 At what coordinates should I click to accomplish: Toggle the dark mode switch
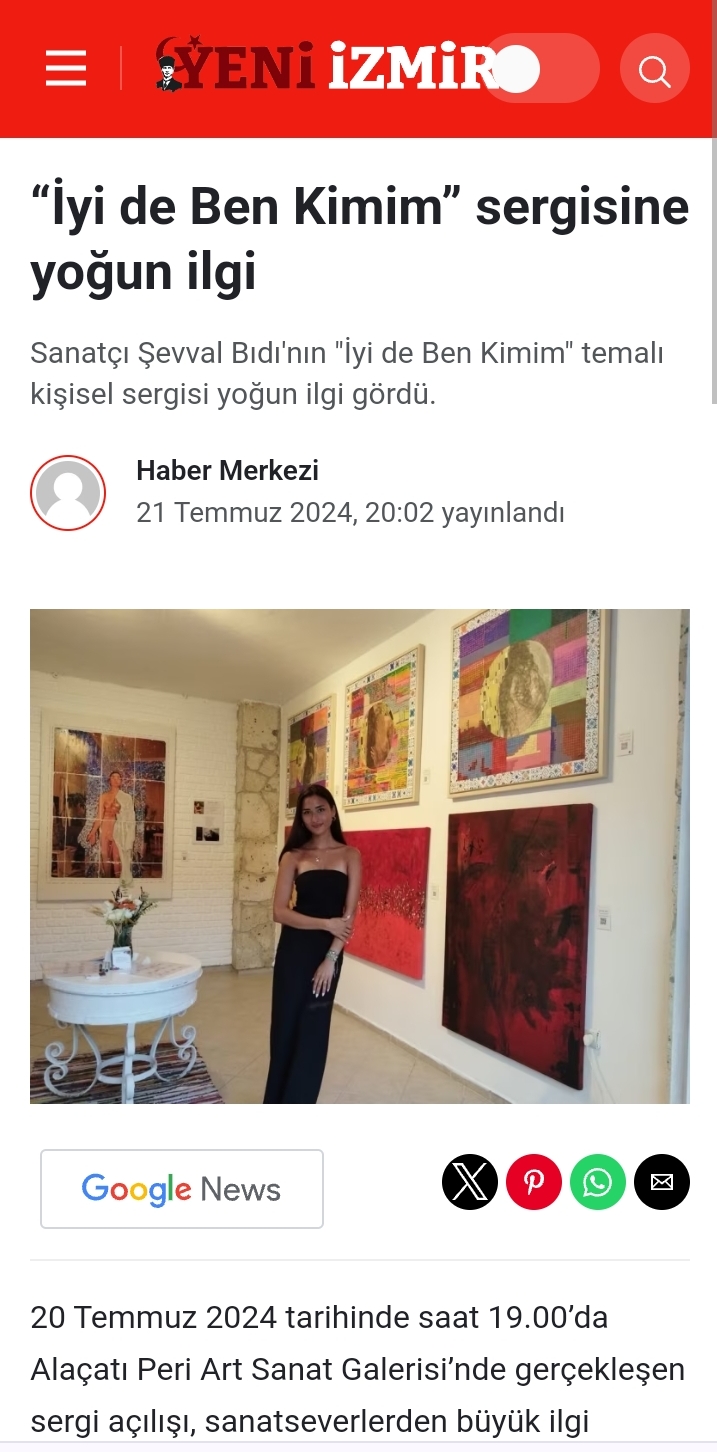pos(545,70)
